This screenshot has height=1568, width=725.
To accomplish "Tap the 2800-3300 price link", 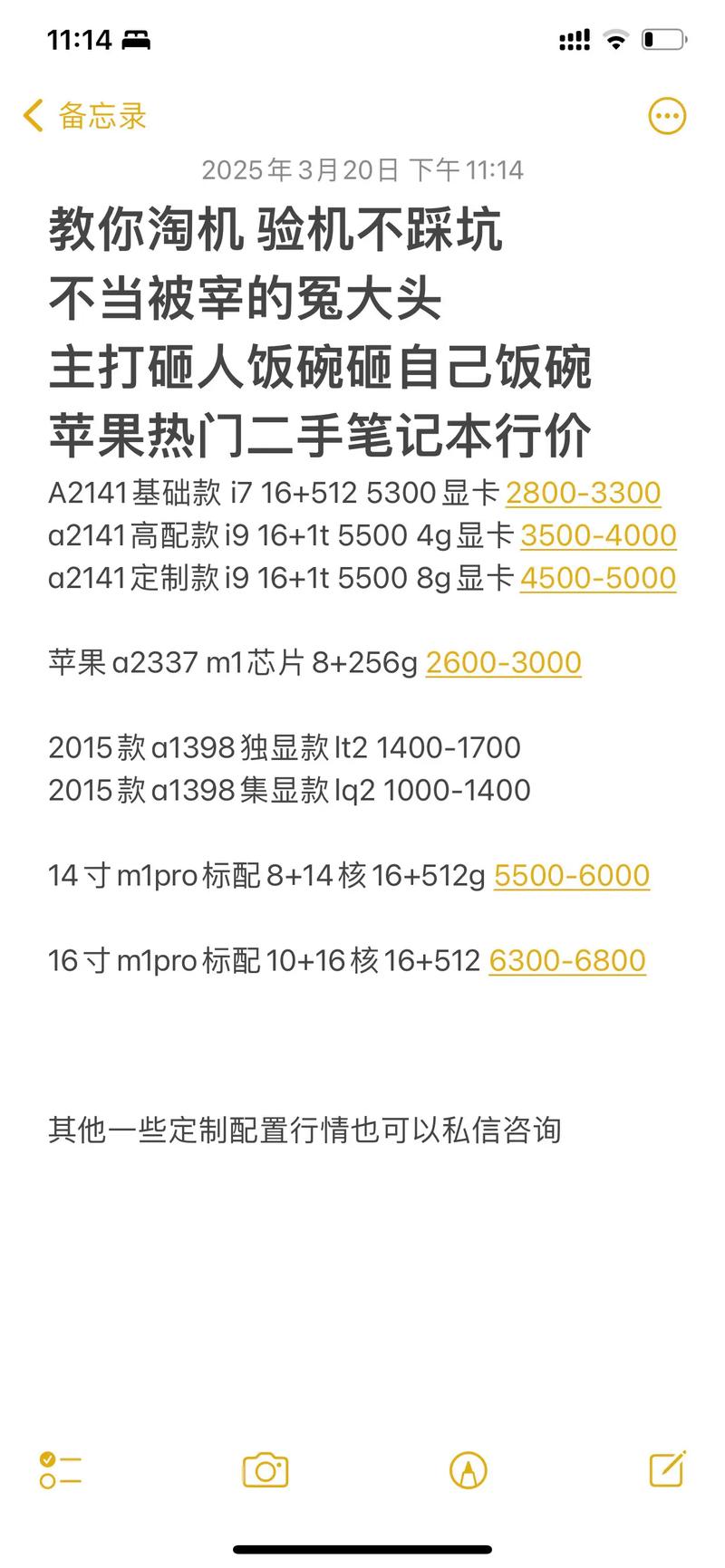I will pyautogui.click(x=584, y=493).
